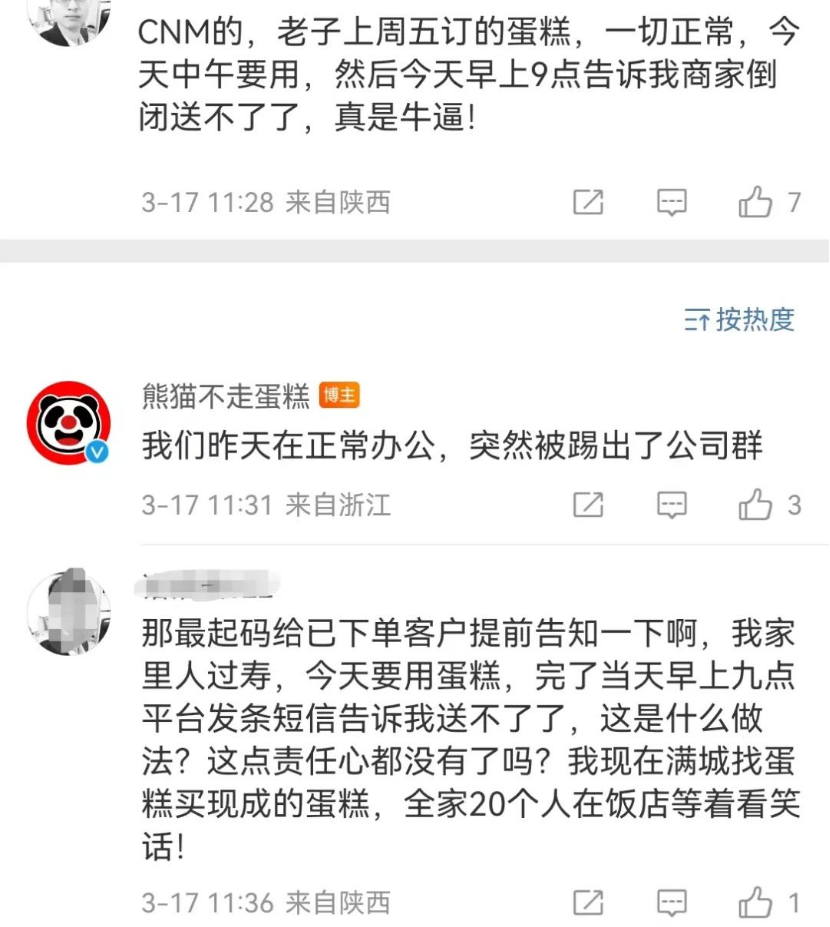Open 熊猫不走蛋糕 profile avatar

point(68,423)
